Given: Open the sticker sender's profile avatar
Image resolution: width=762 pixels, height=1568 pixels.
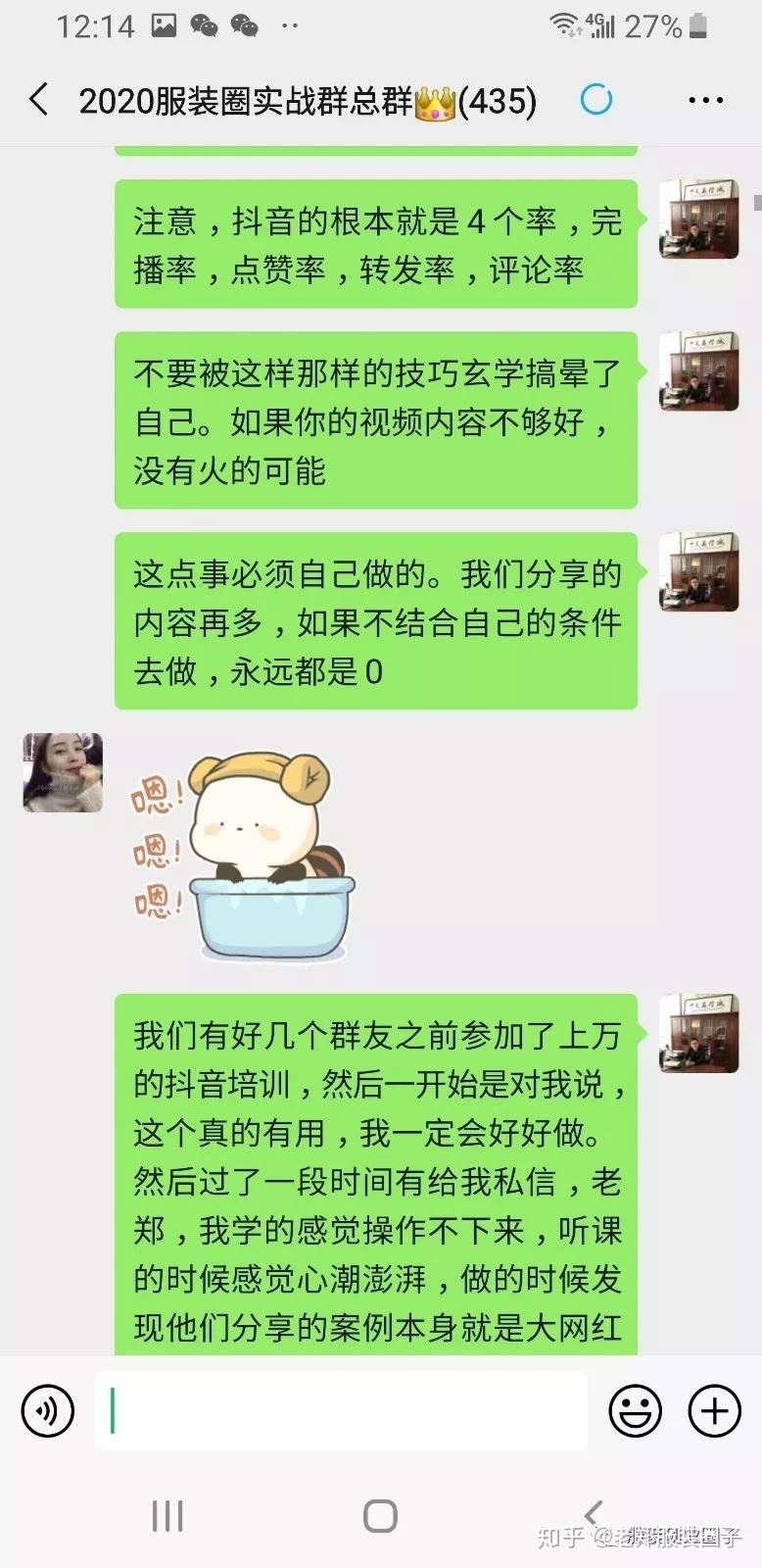Looking at the screenshot, I should pos(63,772).
